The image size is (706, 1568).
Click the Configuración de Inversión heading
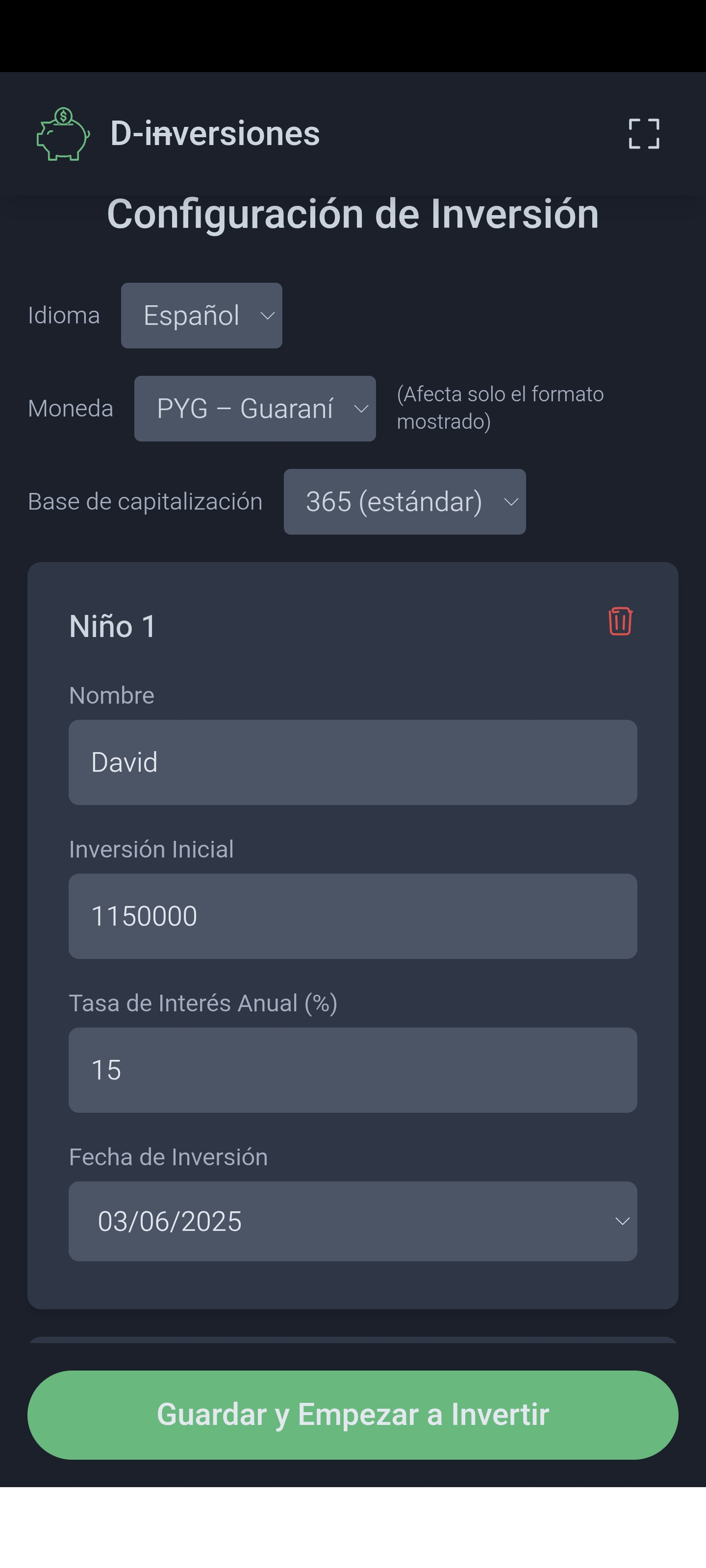pos(353,214)
